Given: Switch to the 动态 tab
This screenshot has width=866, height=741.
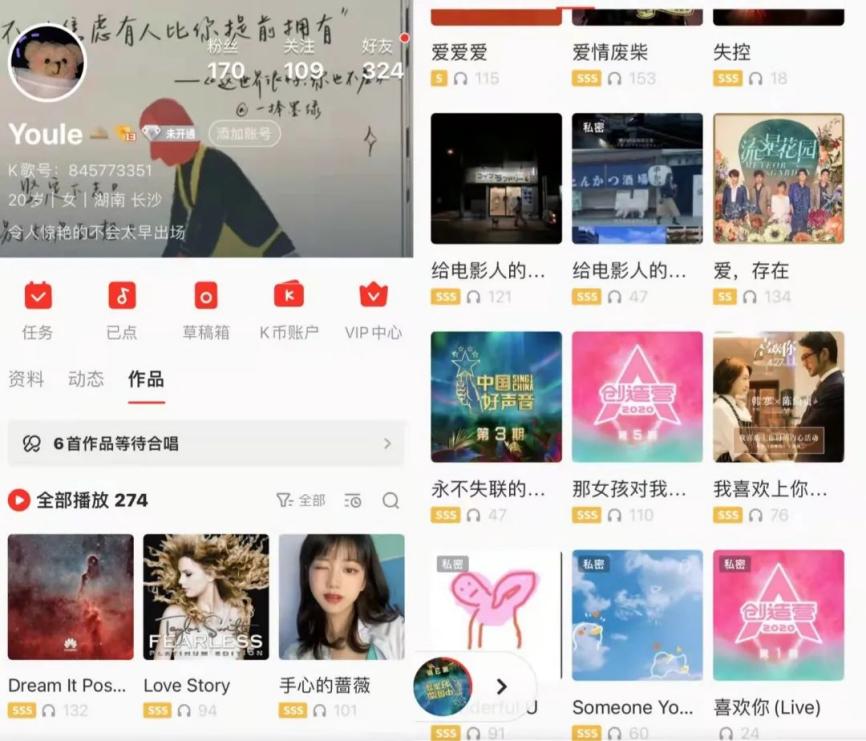Looking at the screenshot, I should coord(86,379).
